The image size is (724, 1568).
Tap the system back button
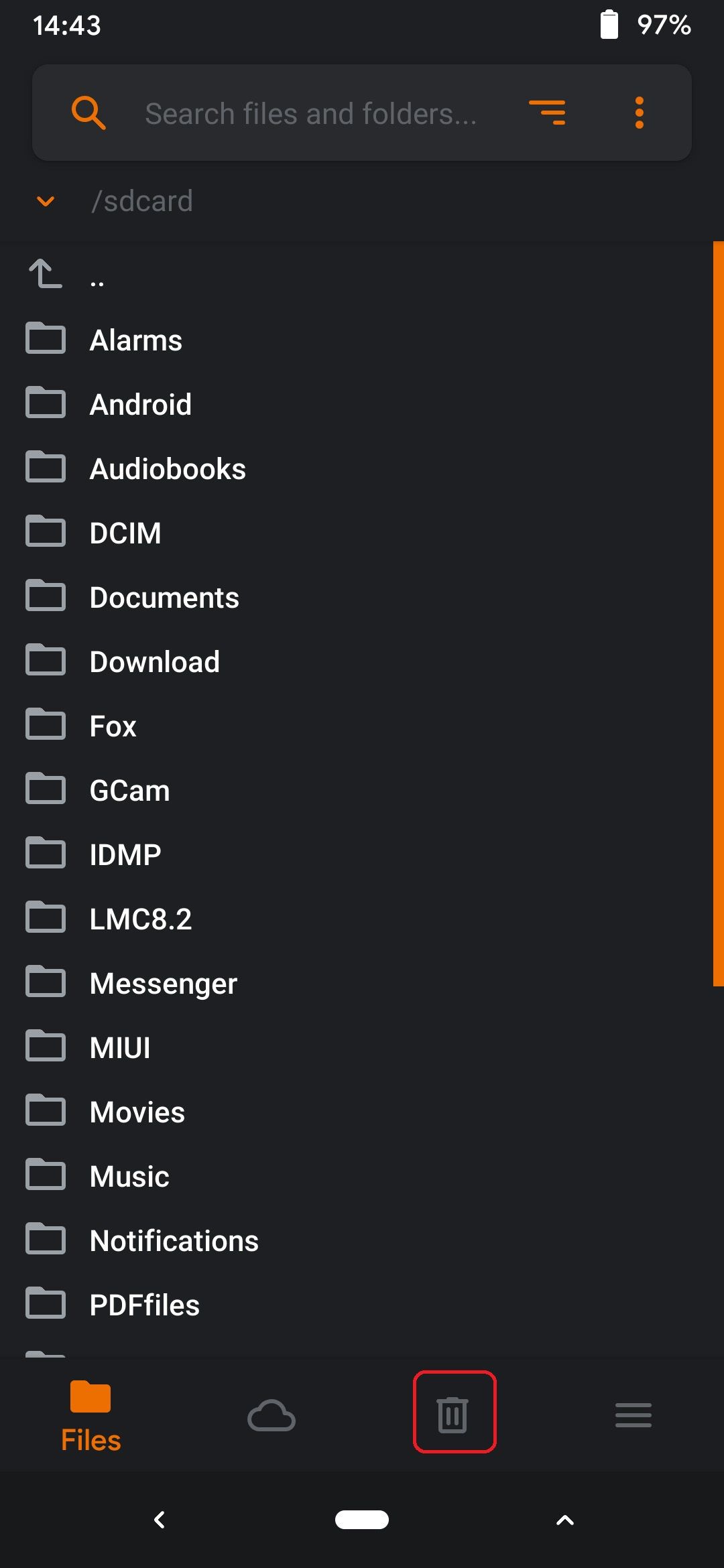tap(160, 1520)
